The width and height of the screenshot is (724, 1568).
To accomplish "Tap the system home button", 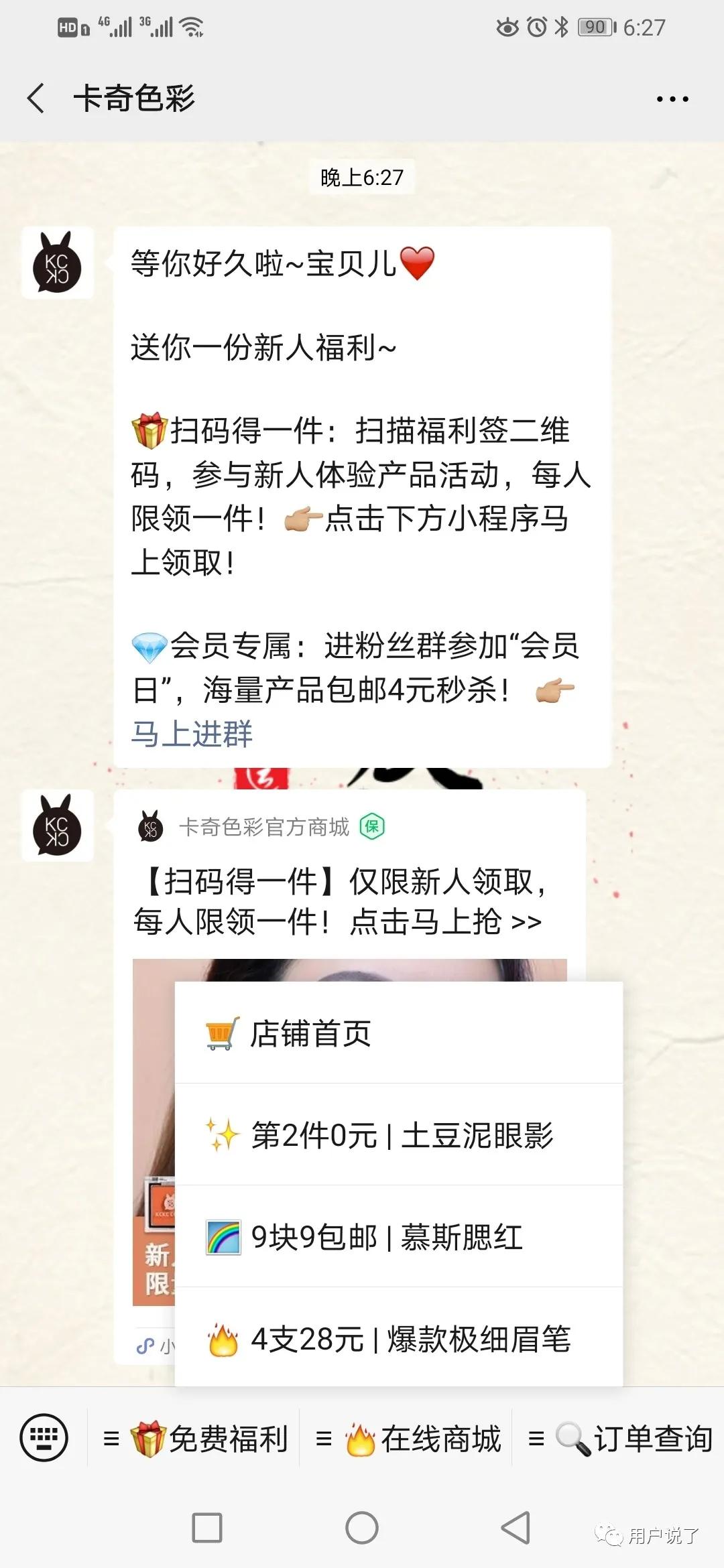I will click(362, 1528).
